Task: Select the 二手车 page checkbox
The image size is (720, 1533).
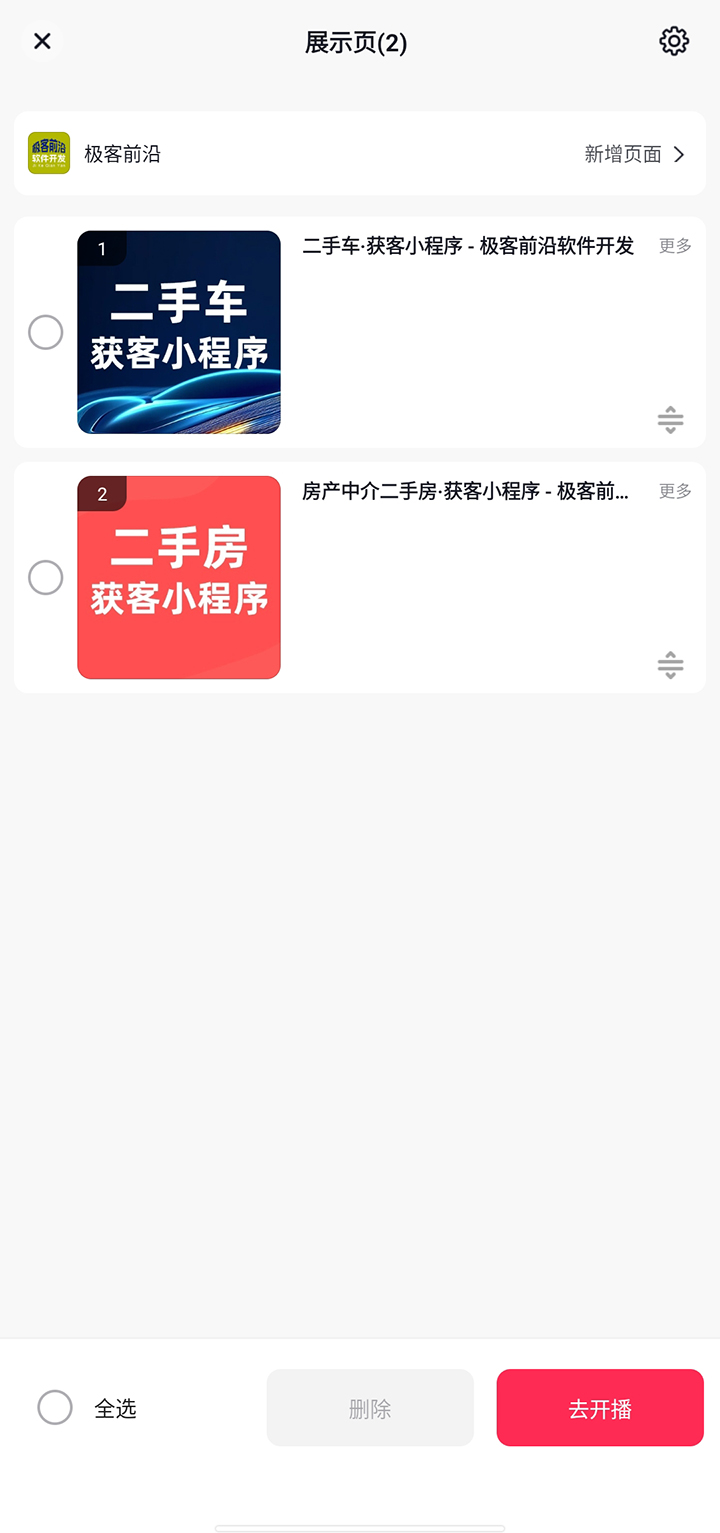Action: (45, 332)
